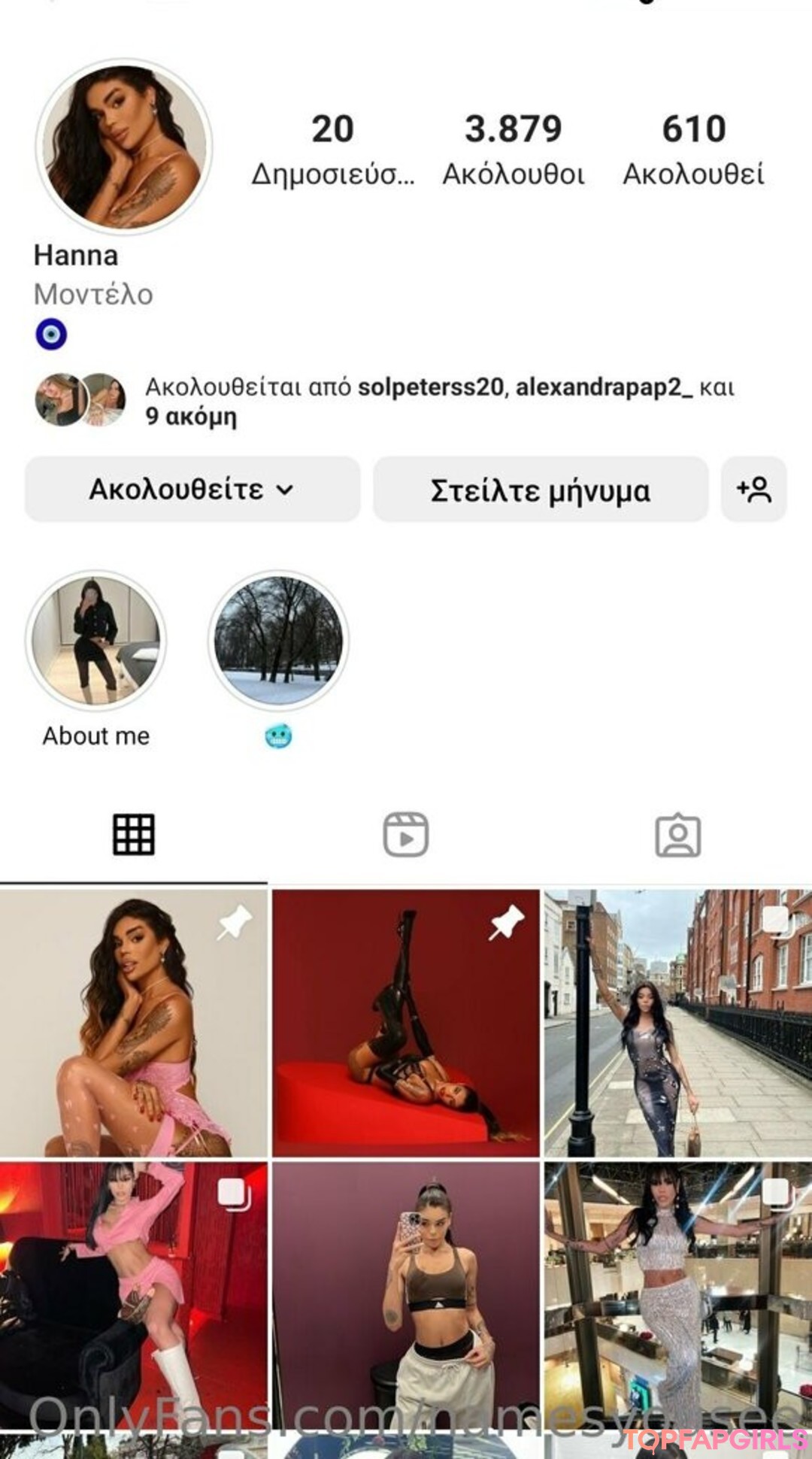Open the snowy trees story highlight

click(x=278, y=641)
